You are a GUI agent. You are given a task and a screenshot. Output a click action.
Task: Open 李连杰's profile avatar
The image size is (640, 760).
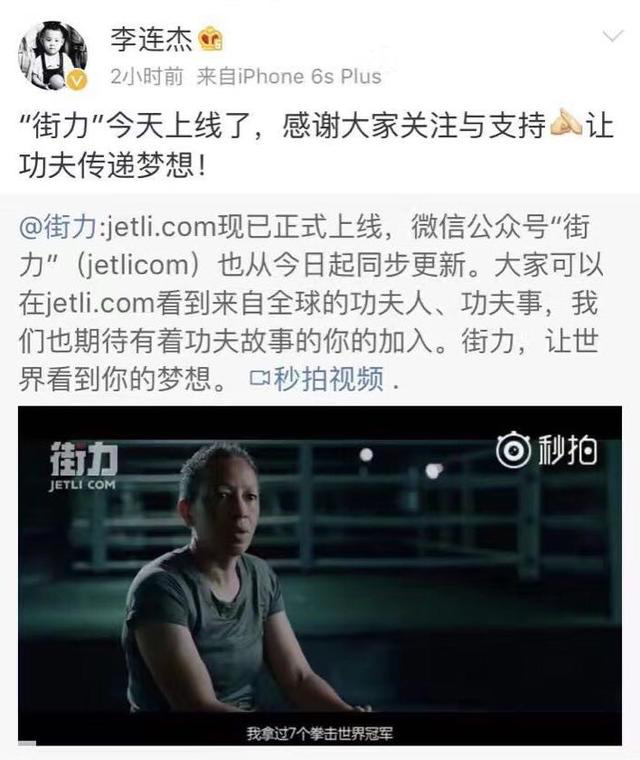click(x=52, y=56)
